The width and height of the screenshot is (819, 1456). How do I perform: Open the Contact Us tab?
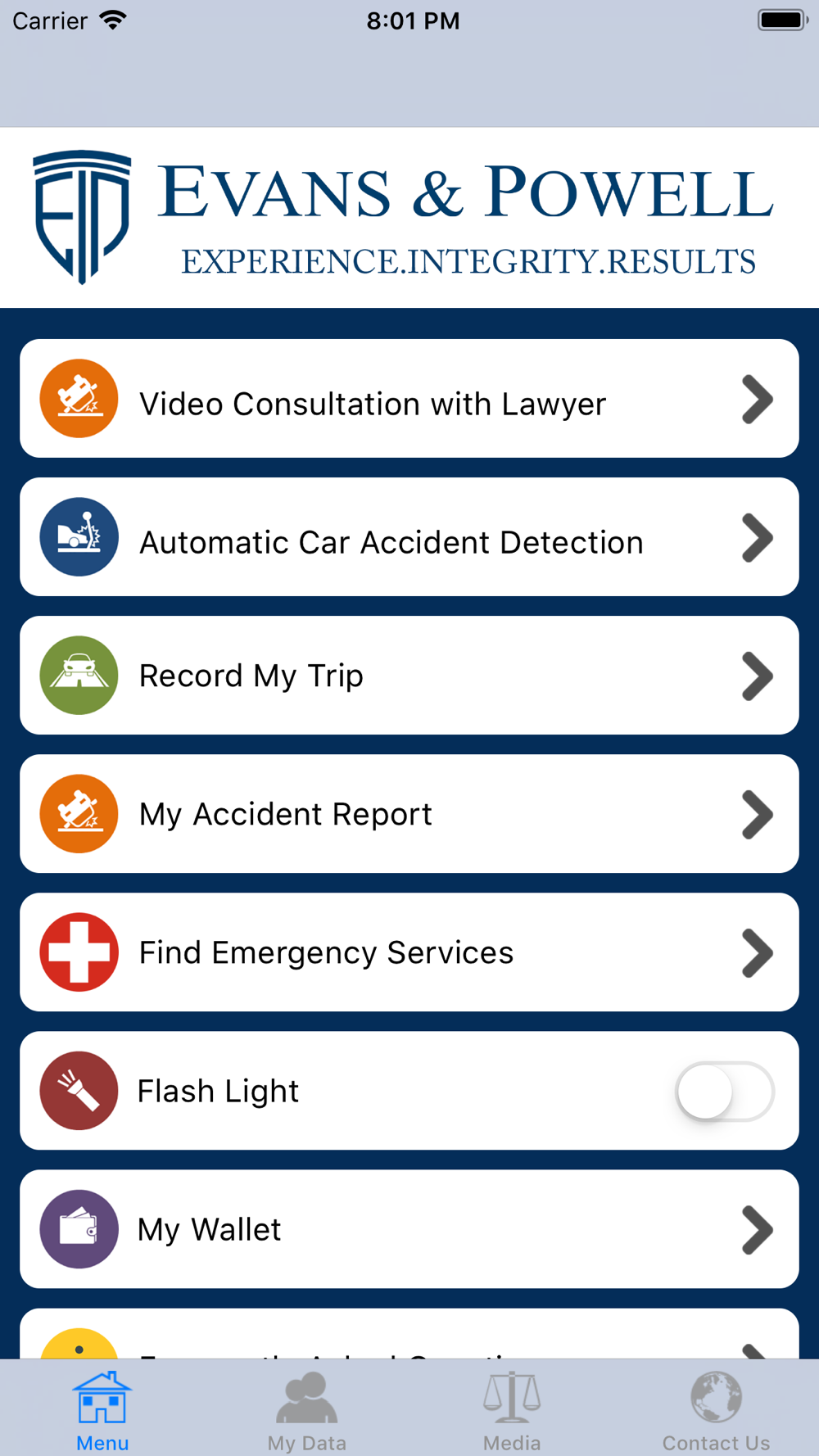[717, 1412]
